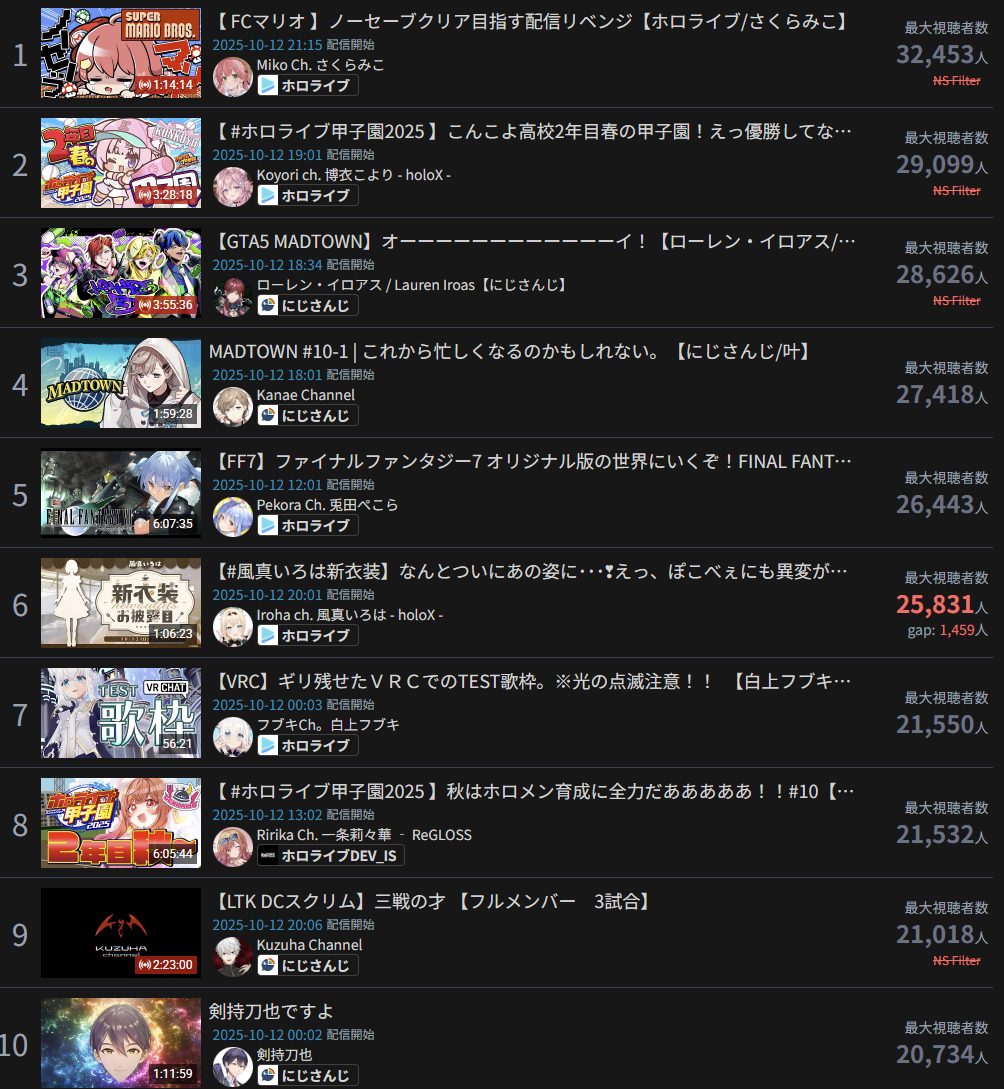Open LTK DCスクリム stream title

point(432,901)
